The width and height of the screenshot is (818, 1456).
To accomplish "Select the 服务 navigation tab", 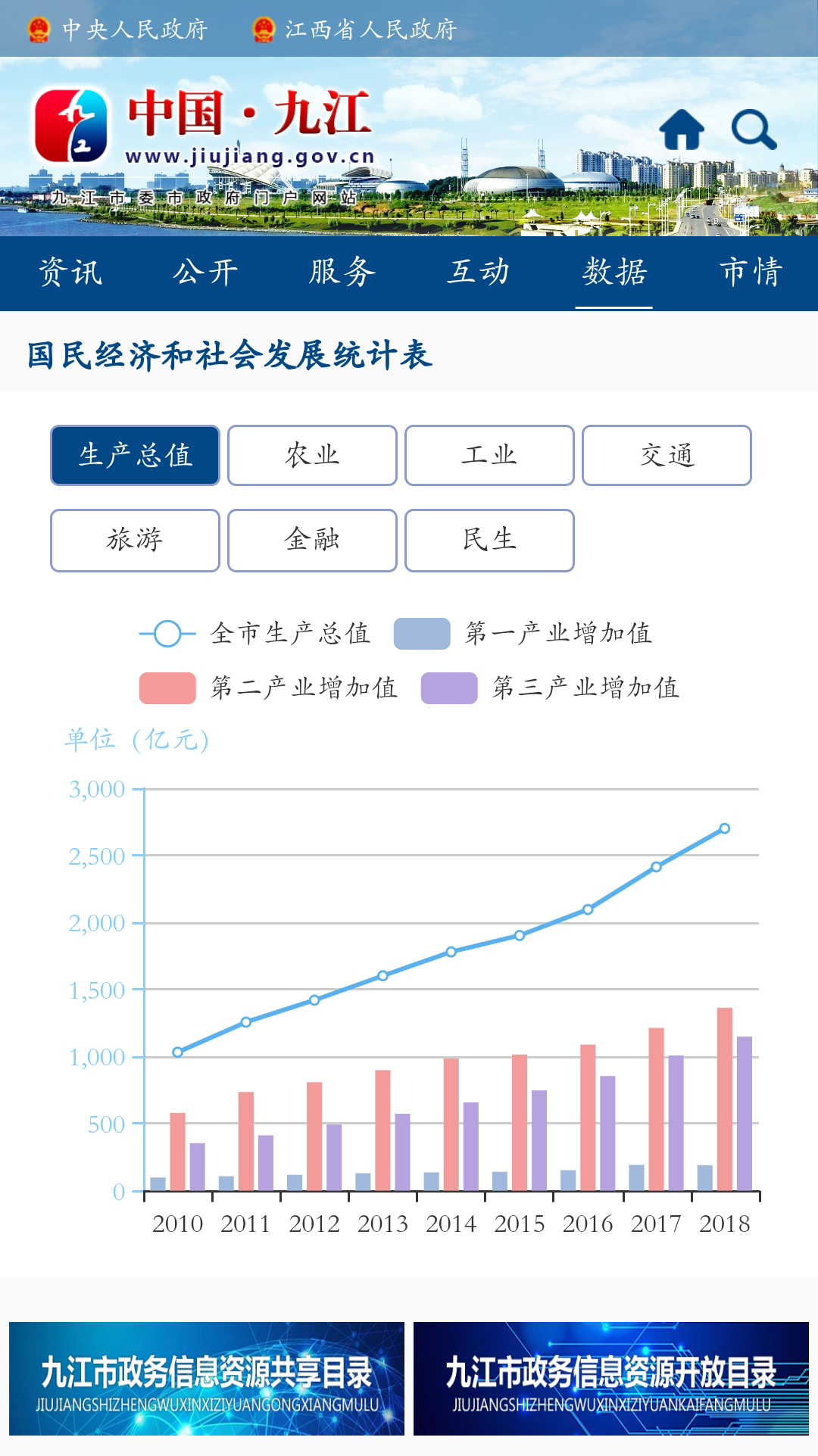I will pos(342,272).
